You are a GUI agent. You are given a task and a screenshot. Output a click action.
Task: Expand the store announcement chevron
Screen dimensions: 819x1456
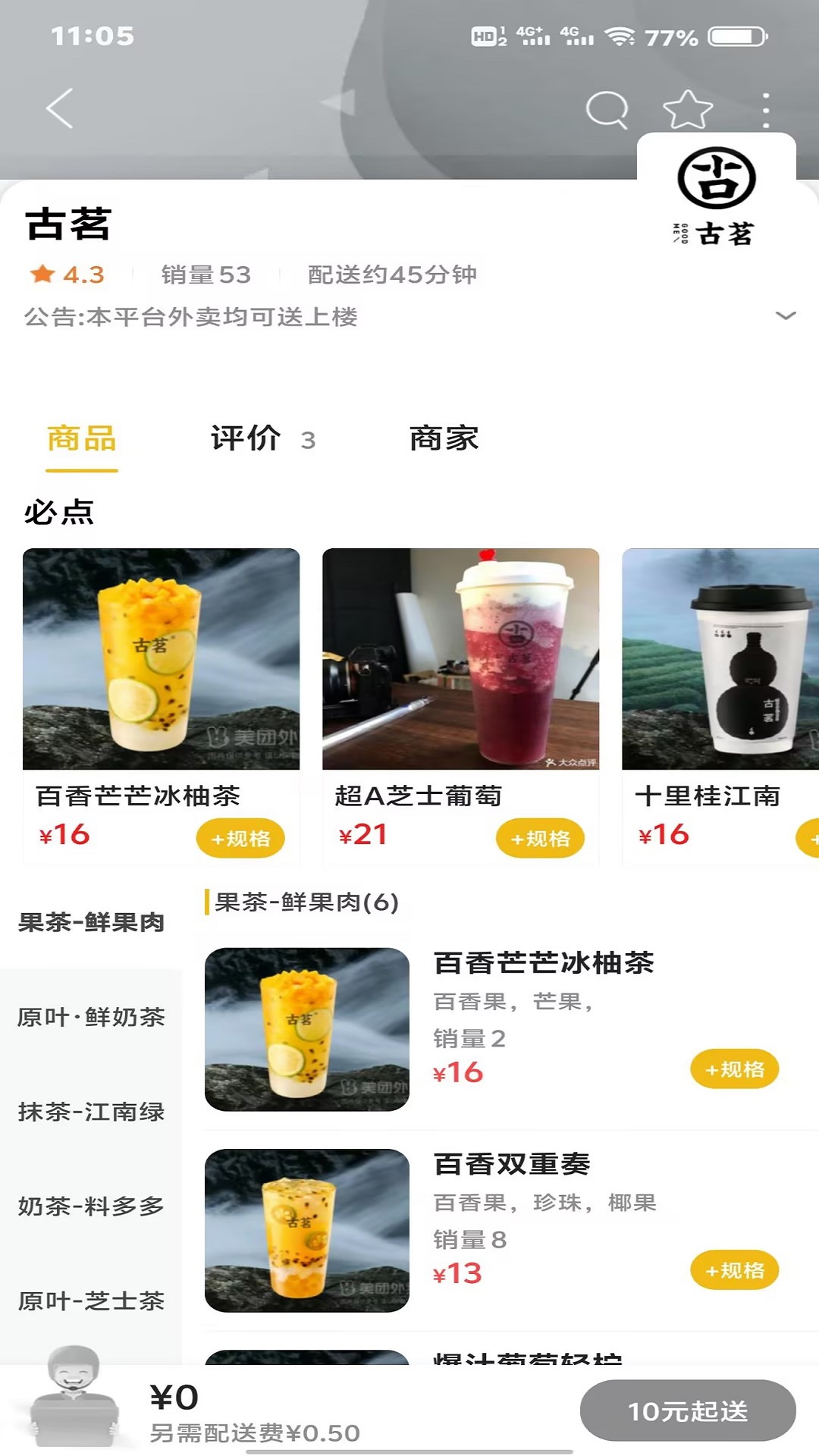pos(786,315)
